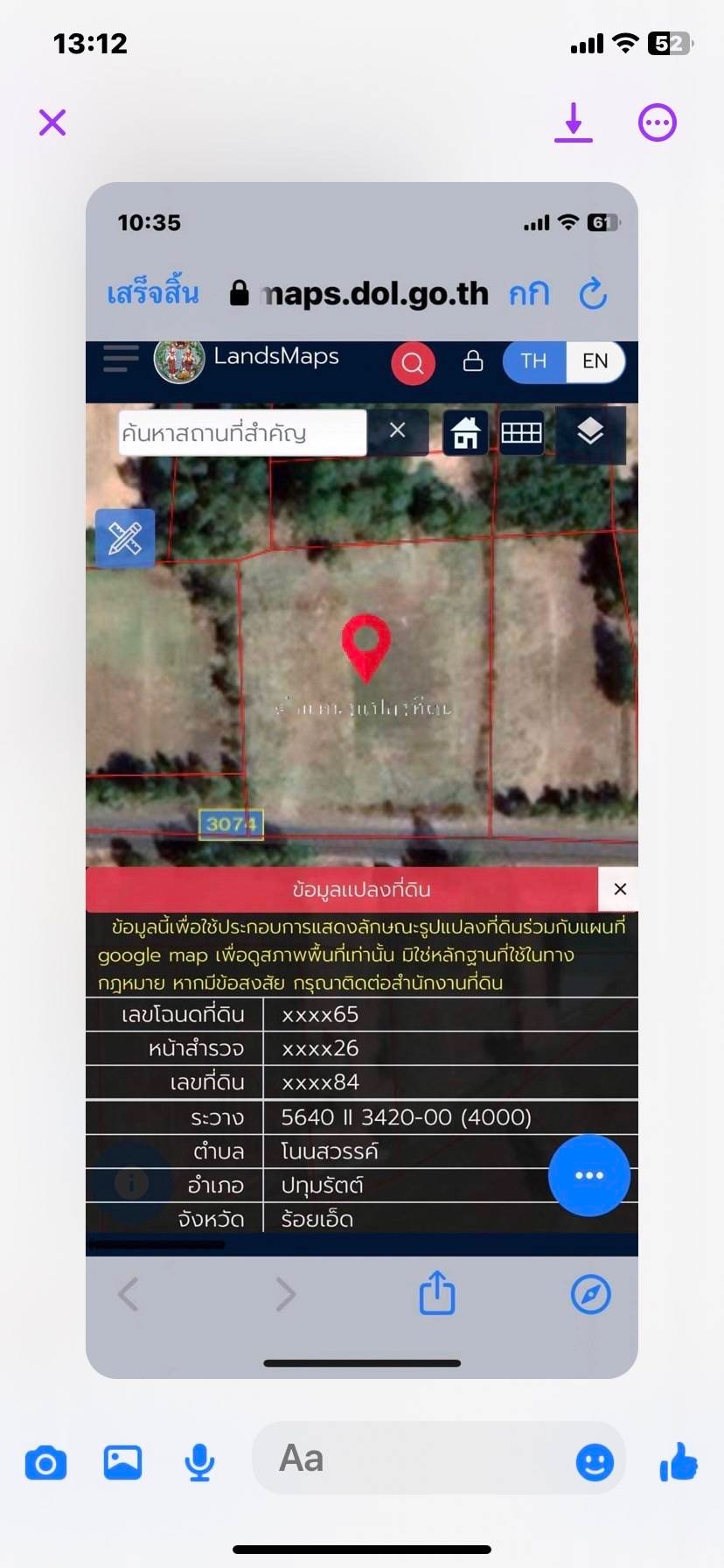This screenshot has width=724, height=1568.
Task: Download the image to the device
Action: coord(574,122)
